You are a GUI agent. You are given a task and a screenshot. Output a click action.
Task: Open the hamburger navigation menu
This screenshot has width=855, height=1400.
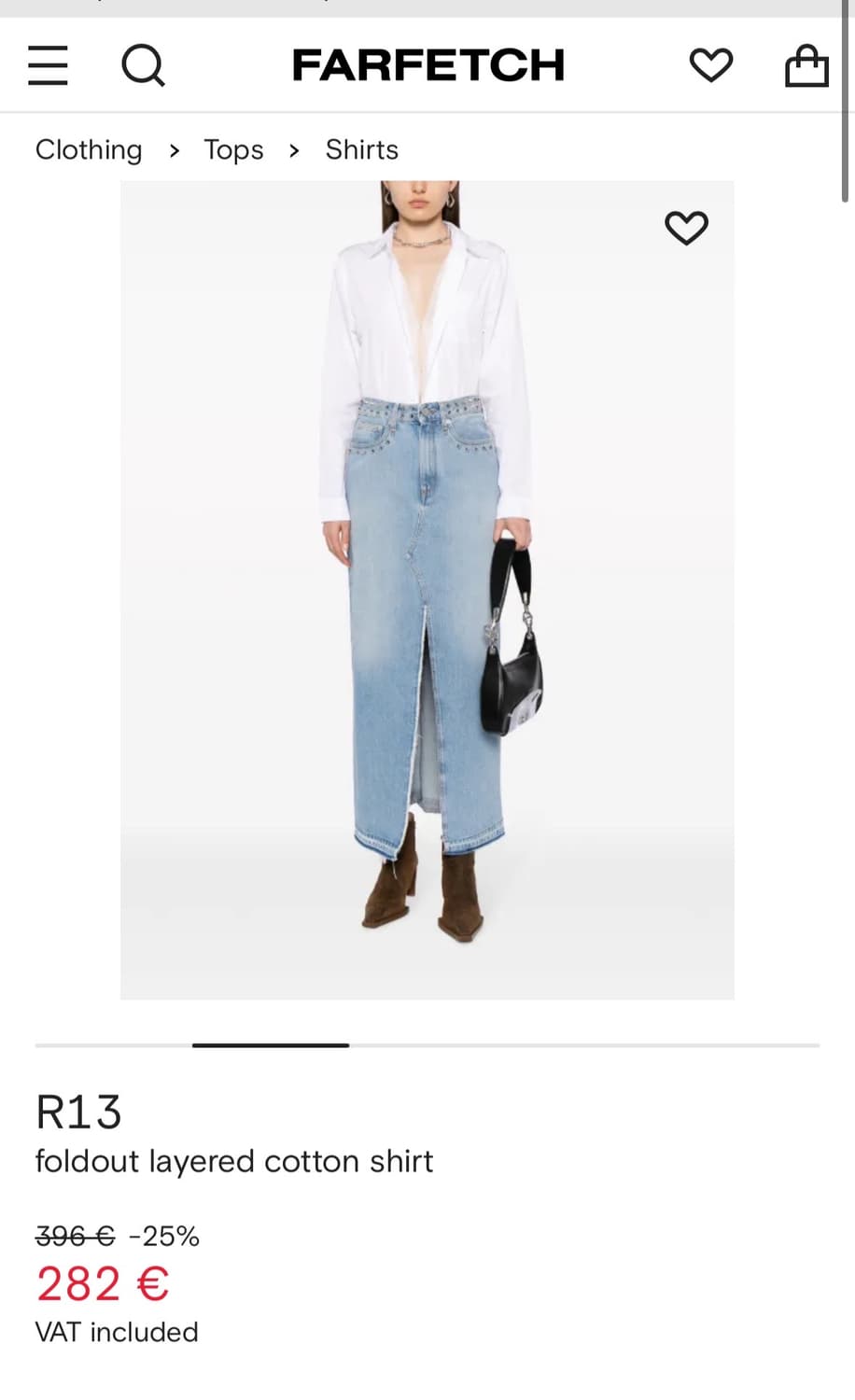48,64
